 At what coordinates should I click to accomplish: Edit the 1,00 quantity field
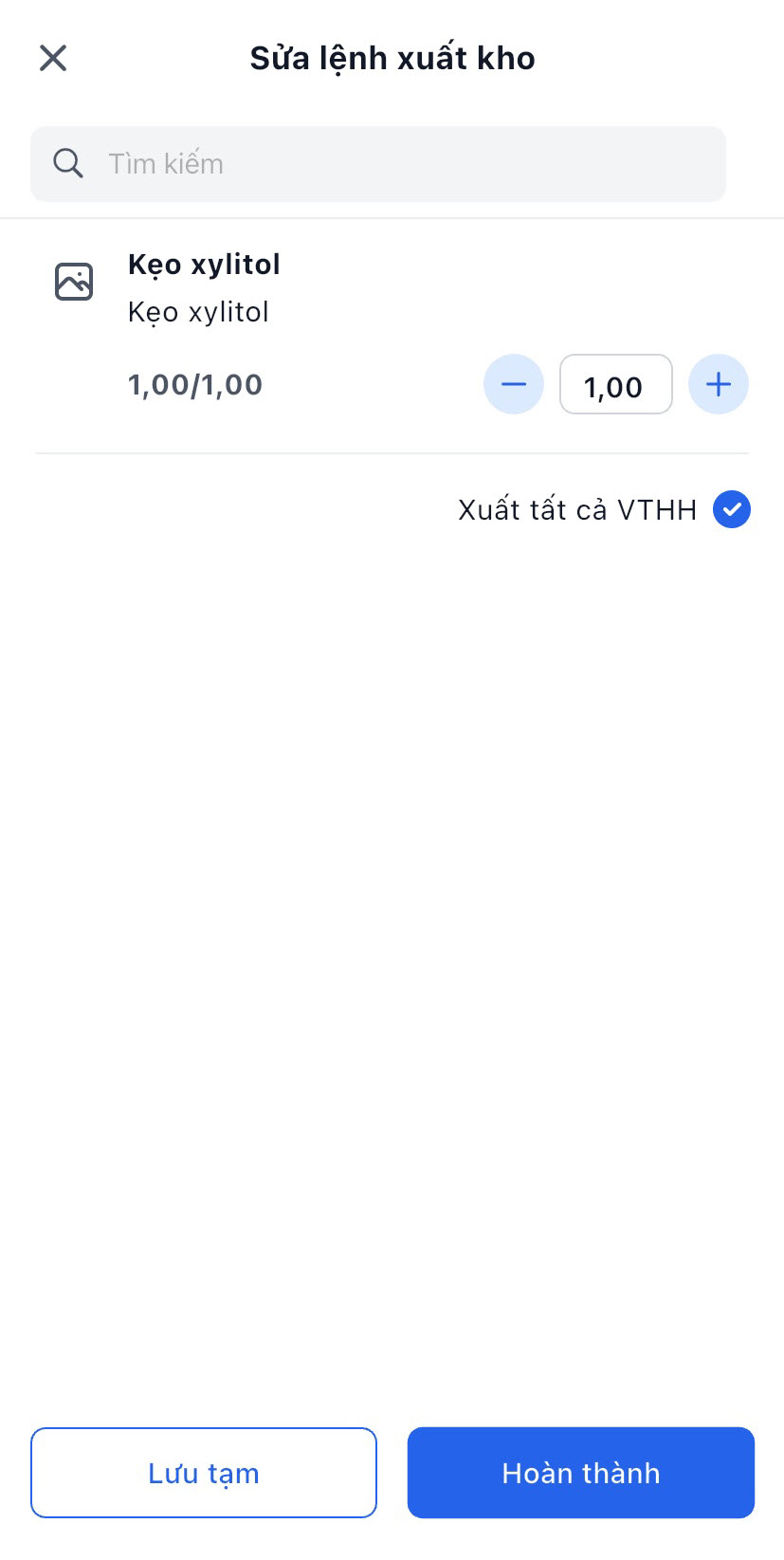615,385
